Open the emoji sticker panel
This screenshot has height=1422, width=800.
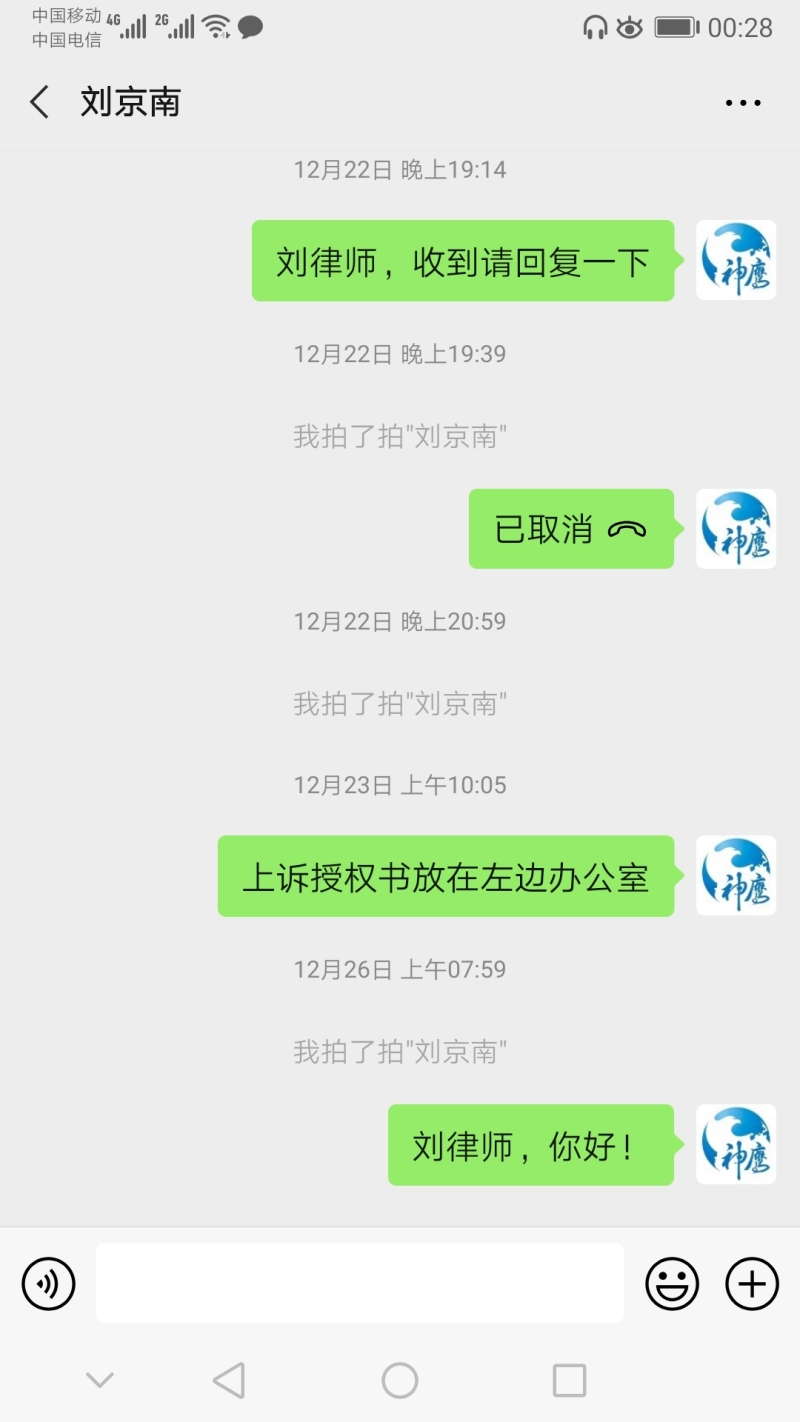671,1283
